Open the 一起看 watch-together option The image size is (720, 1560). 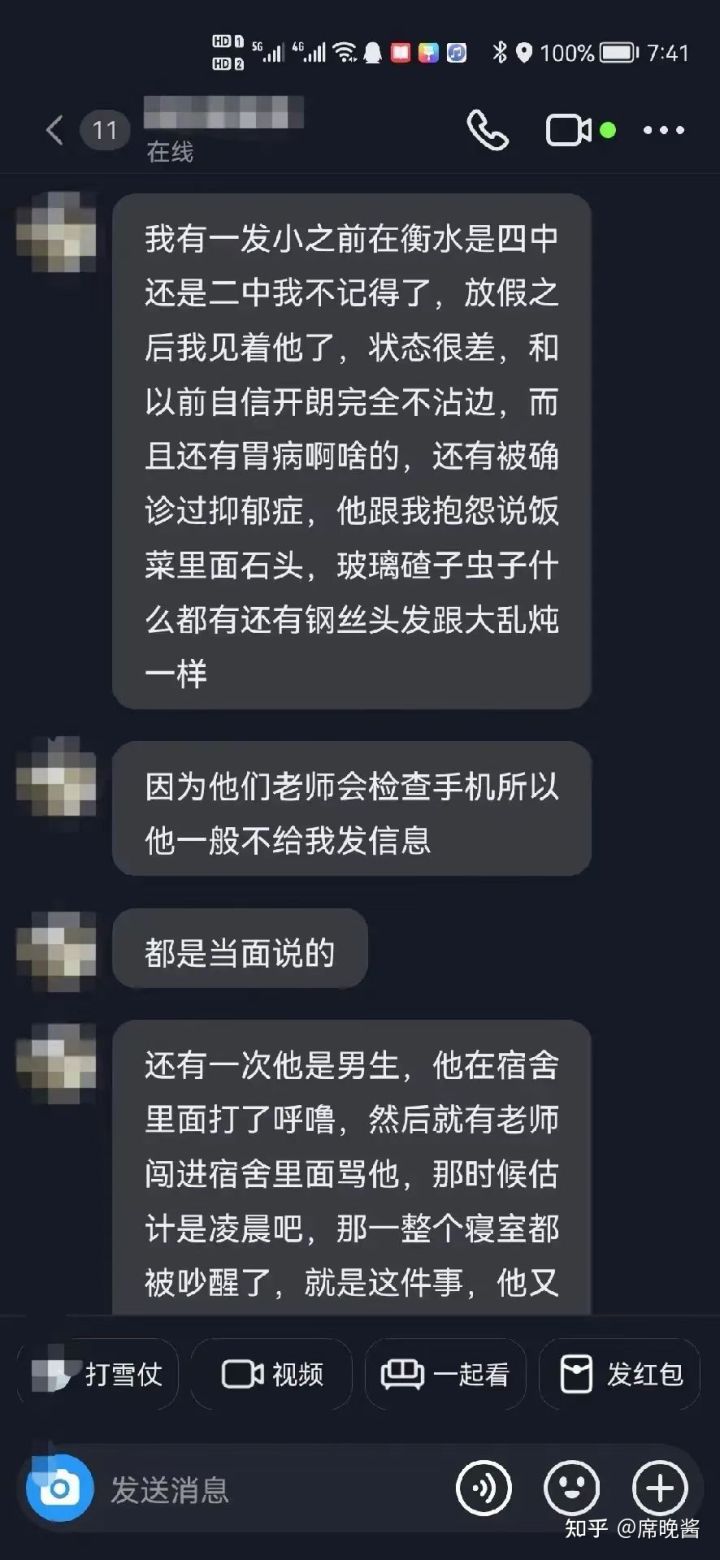(x=445, y=1374)
